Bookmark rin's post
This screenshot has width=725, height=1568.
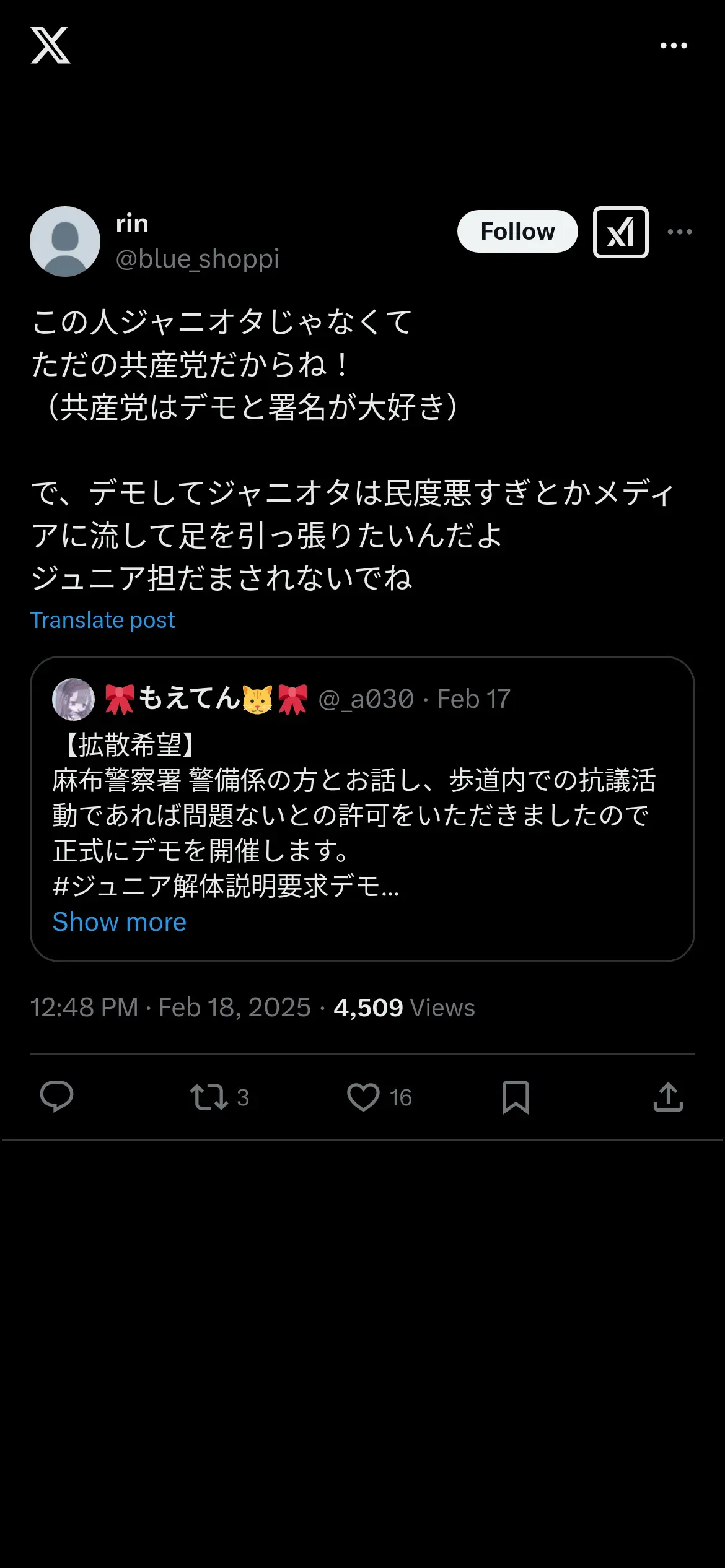(x=516, y=1097)
